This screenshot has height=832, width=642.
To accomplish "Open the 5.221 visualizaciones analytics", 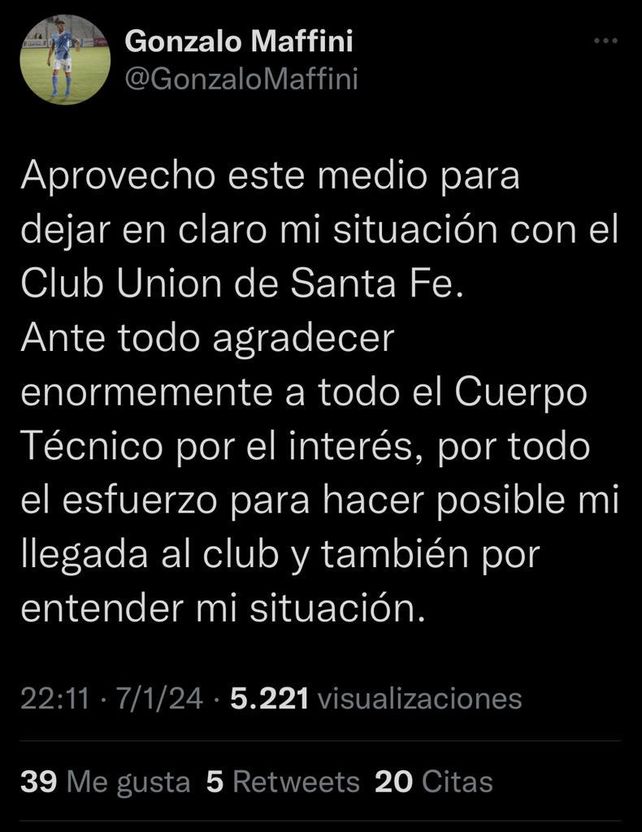I will click(x=375, y=698).
